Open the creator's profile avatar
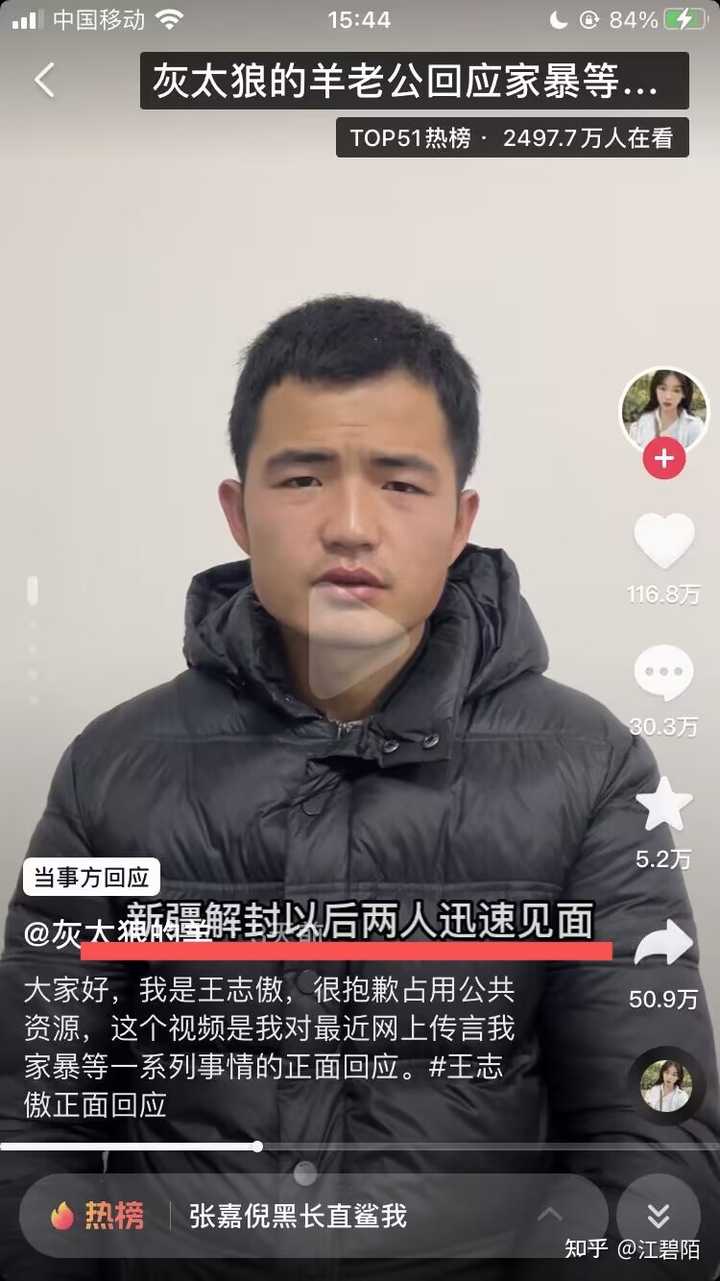 tap(664, 410)
